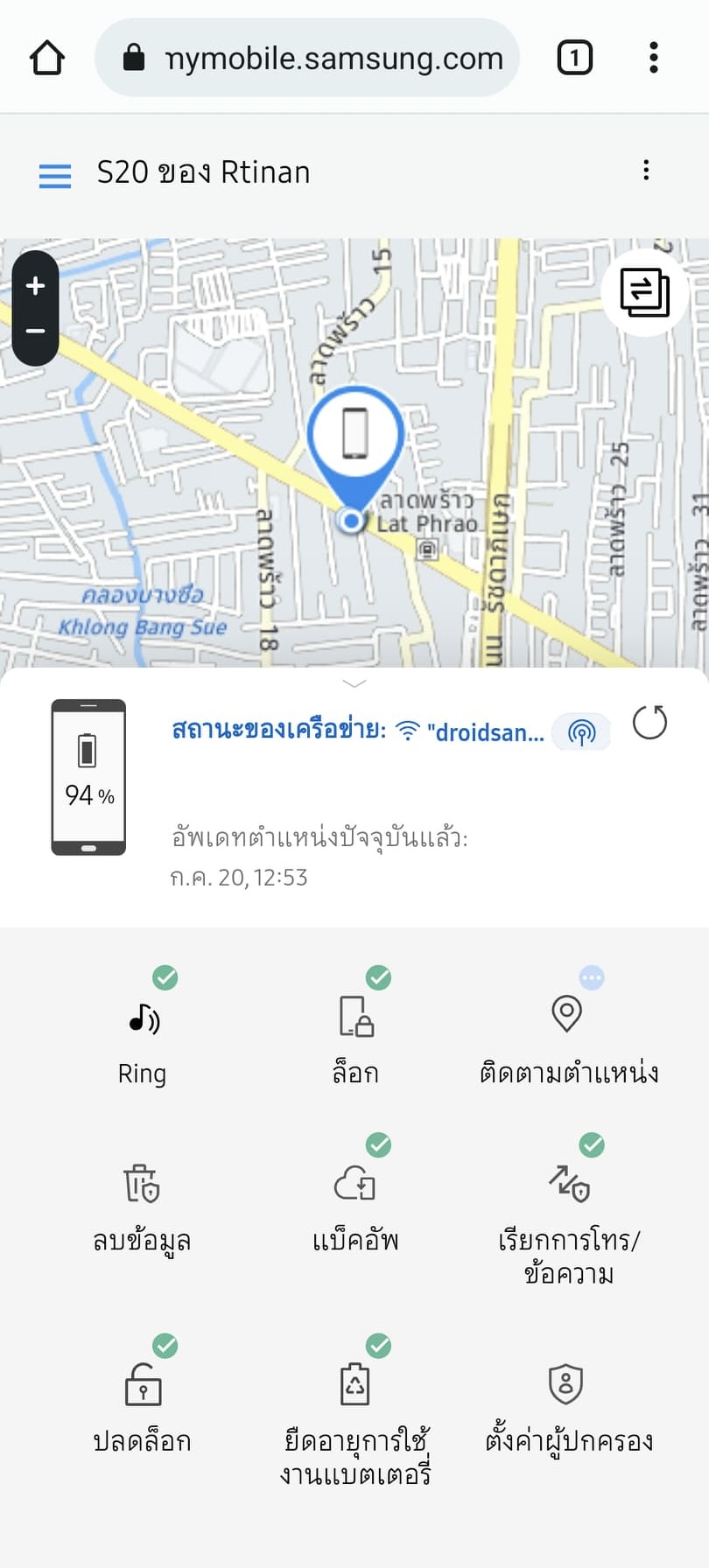Tap the phone location pin on map
This screenshot has height=1568, width=709.
pos(354,435)
